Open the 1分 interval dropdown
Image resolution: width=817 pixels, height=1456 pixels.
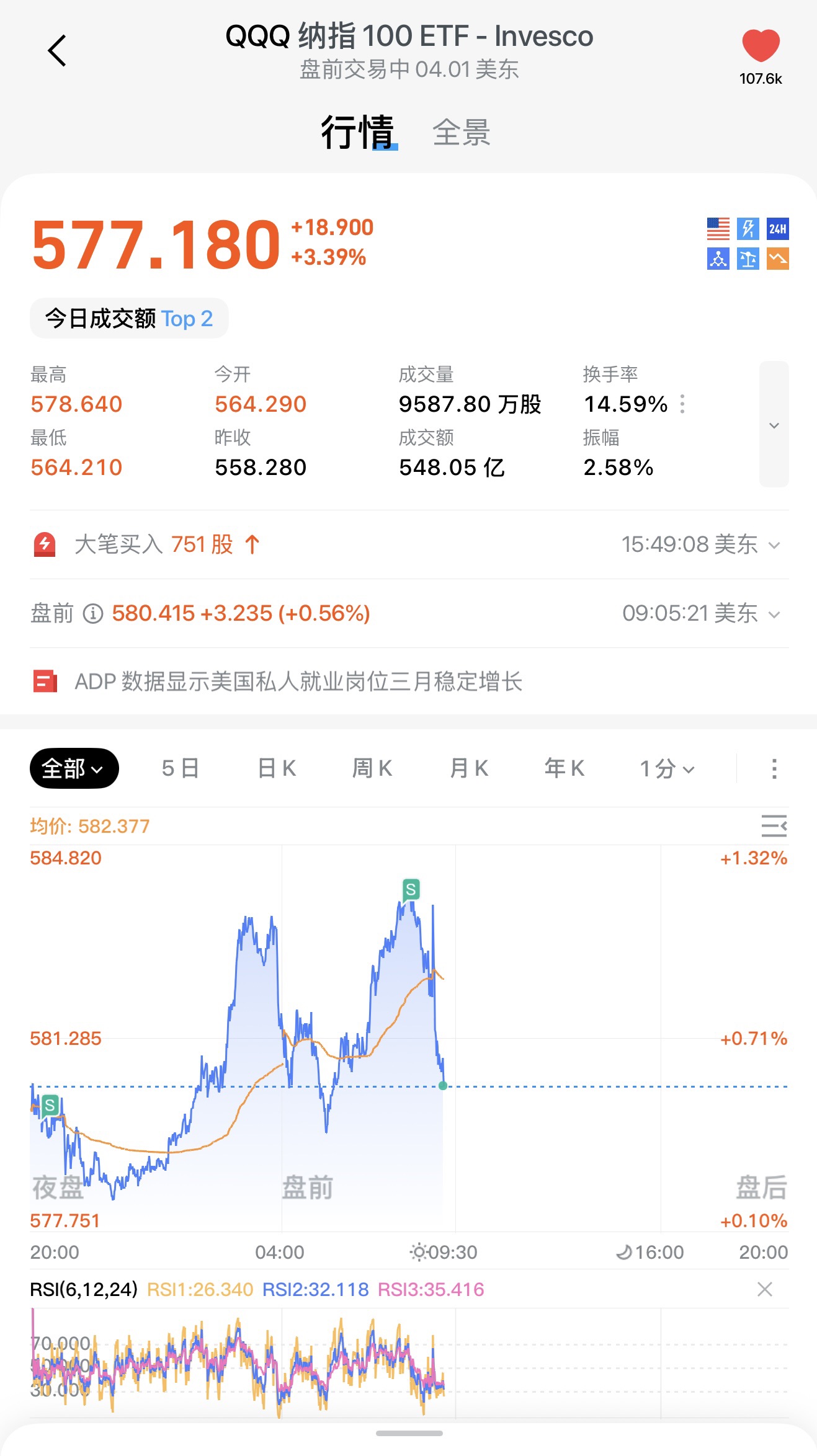pos(667,769)
